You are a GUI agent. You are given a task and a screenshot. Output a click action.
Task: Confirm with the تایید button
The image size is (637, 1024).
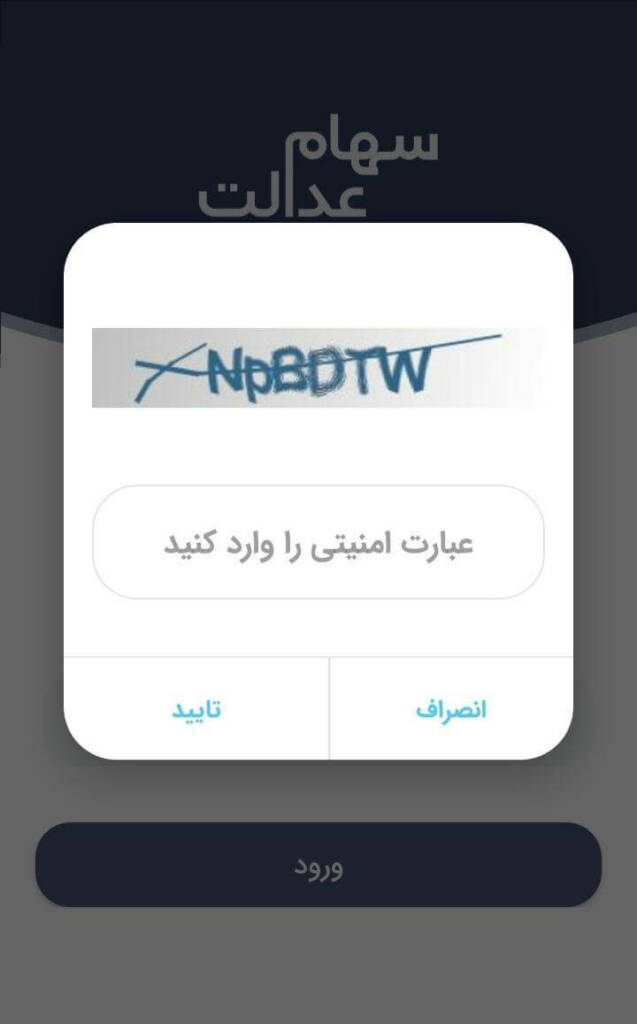pyautogui.click(x=196, y=709)
